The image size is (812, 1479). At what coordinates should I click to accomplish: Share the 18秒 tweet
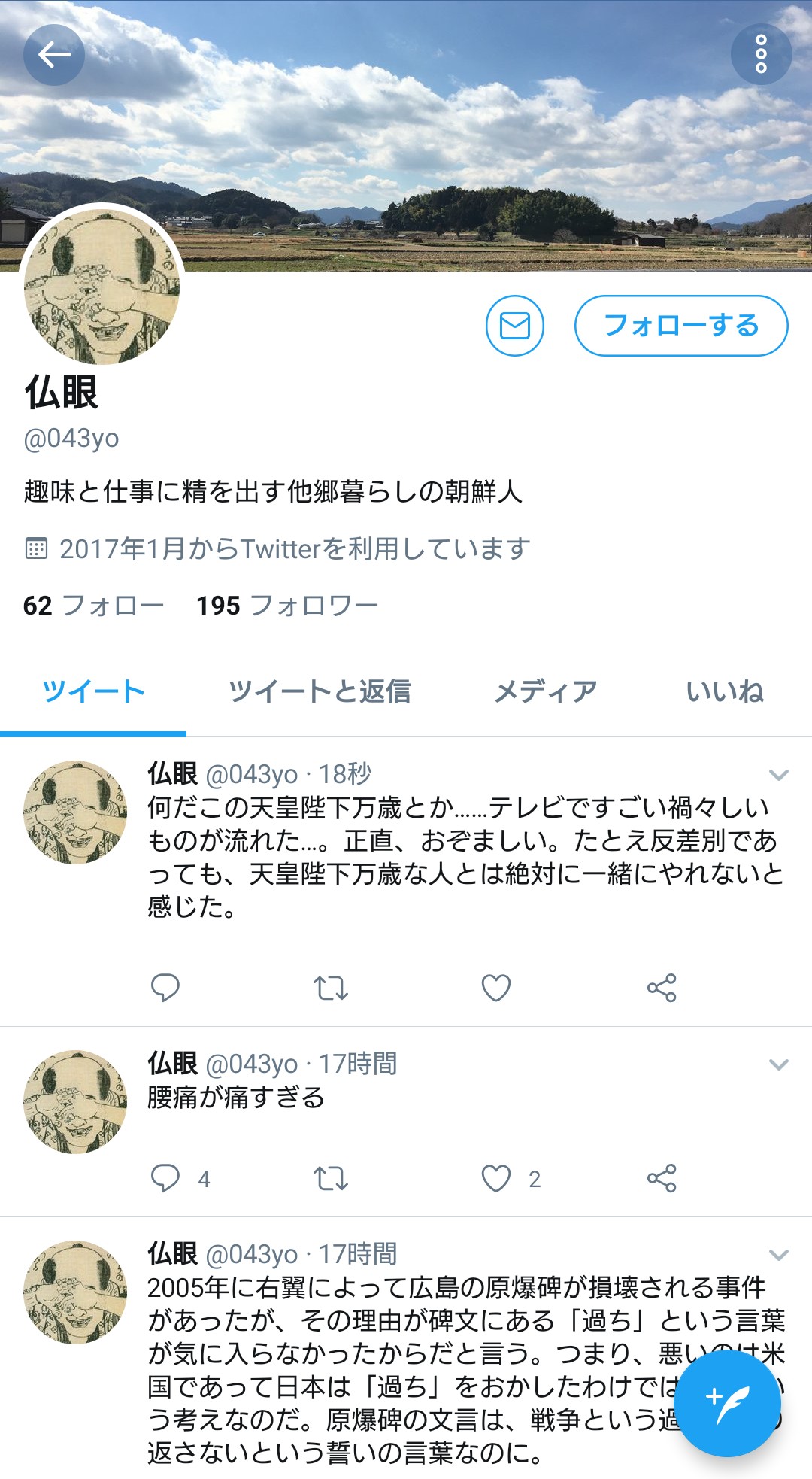coord(662,988)
